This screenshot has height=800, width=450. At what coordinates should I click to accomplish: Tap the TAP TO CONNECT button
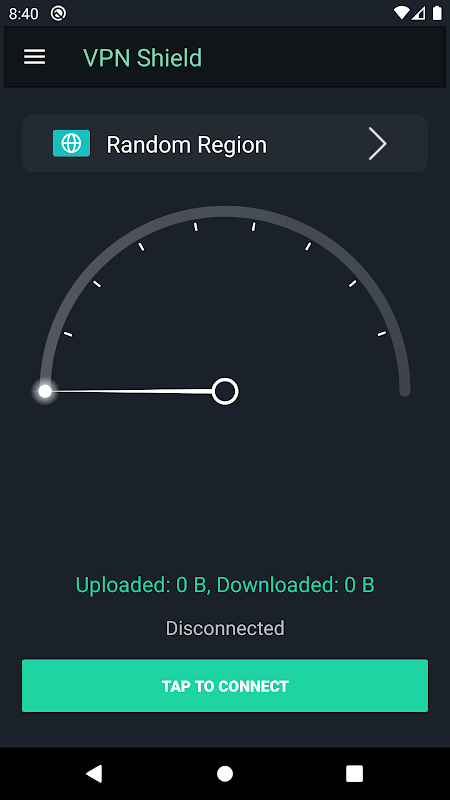[224, 686]
